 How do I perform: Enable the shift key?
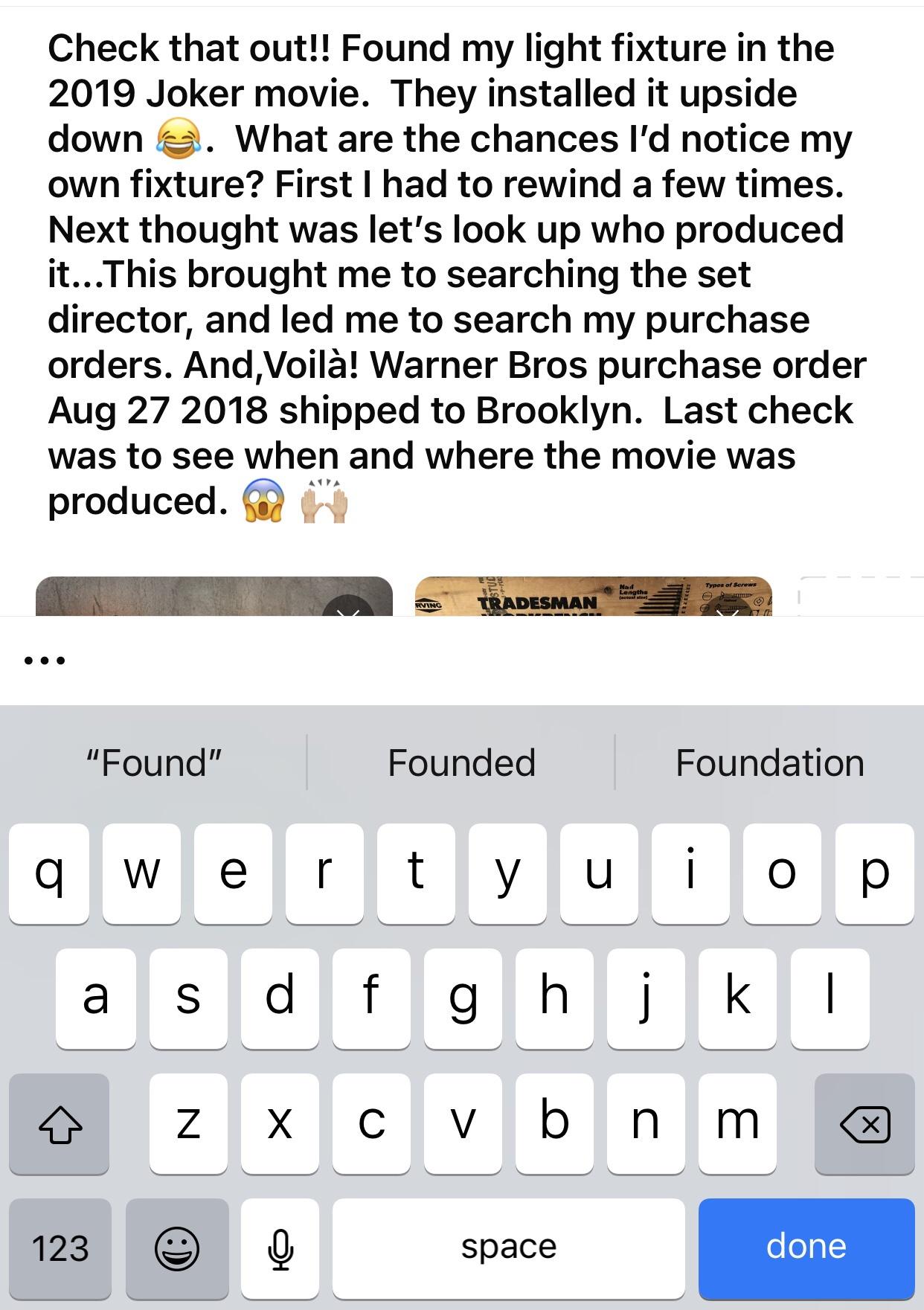(x=60, y=1123)
